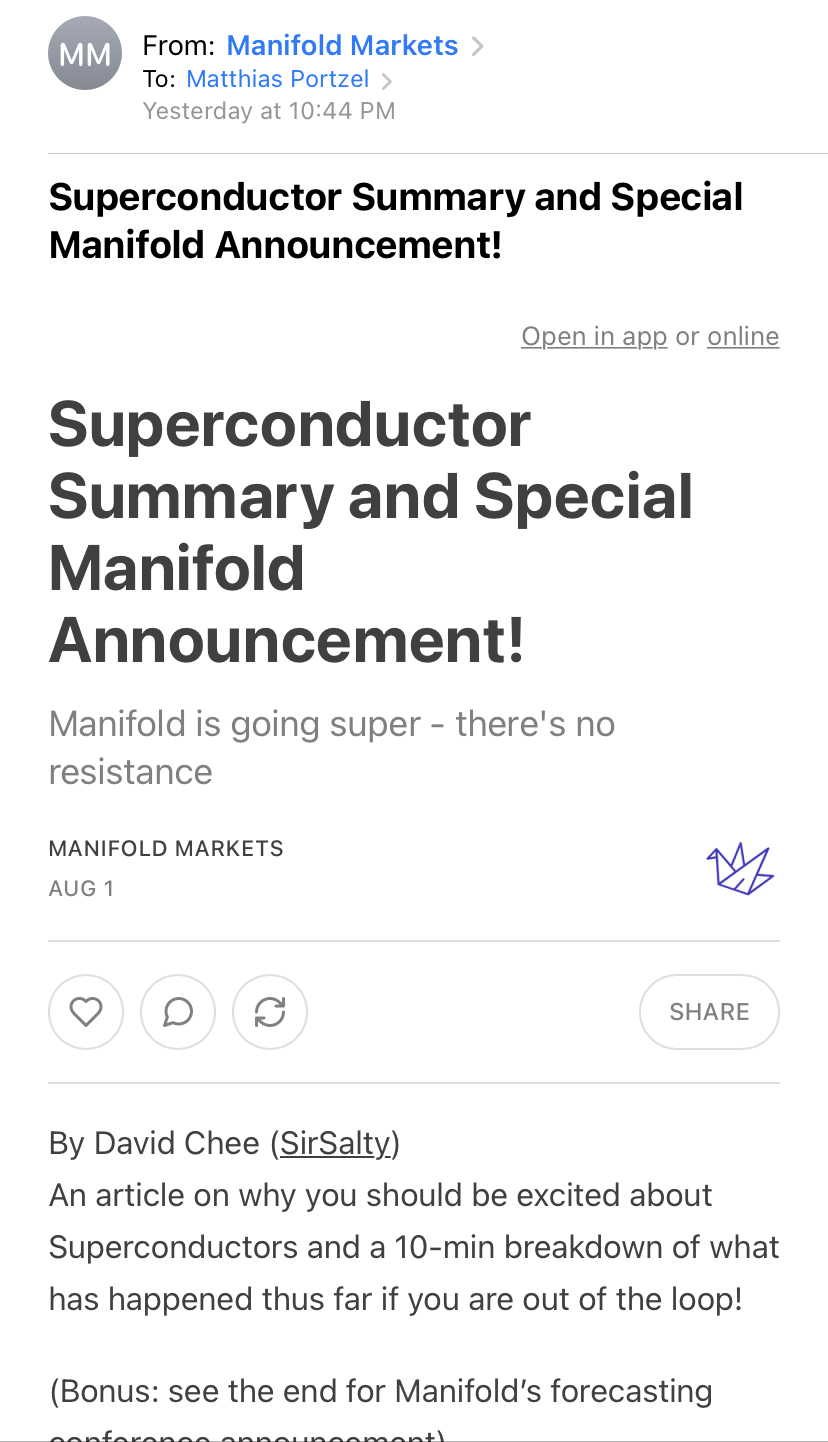Like the post with the heart icon
Screen dimensions: 828x1442
pyautogui.click(x=86, y=1012)
